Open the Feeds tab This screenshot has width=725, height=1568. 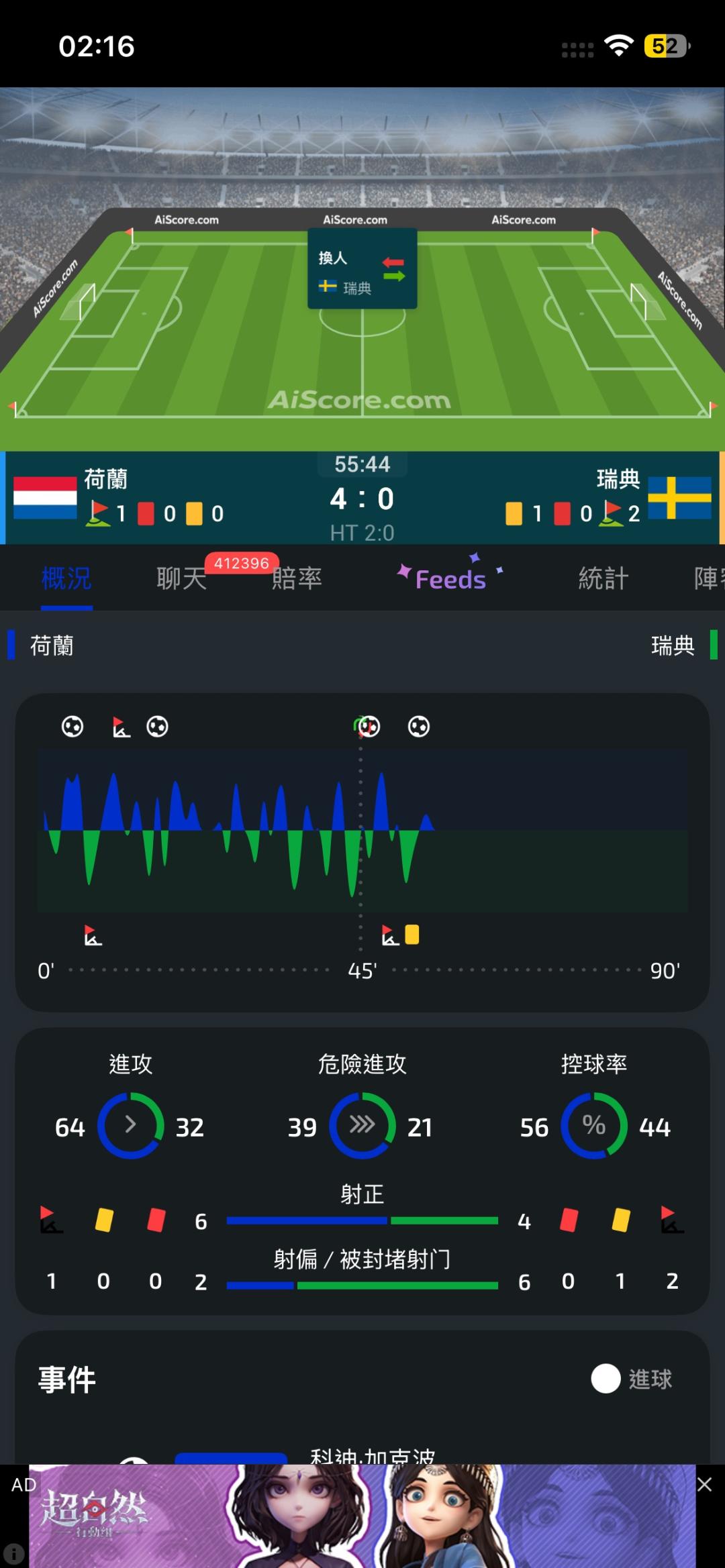coord(450,578)
